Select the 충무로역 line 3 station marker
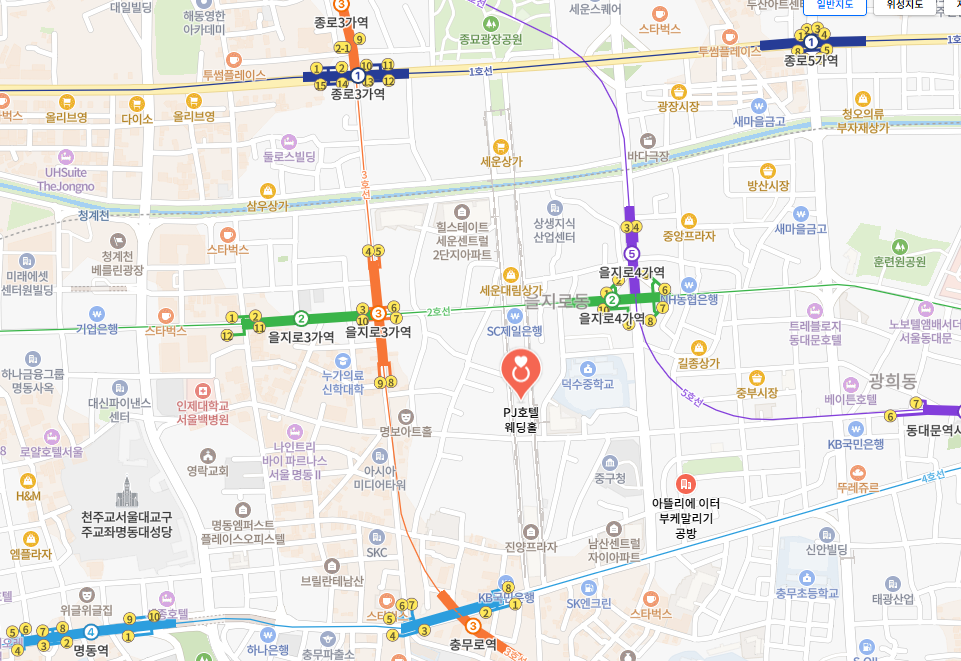 coord(473,627)
